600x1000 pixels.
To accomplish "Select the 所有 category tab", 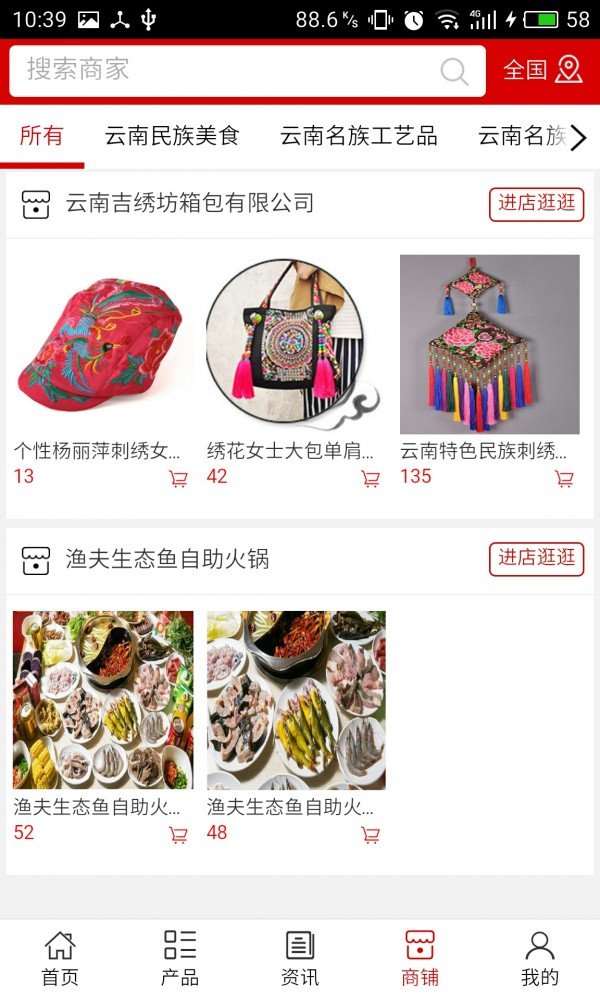I will coord(42,136).
